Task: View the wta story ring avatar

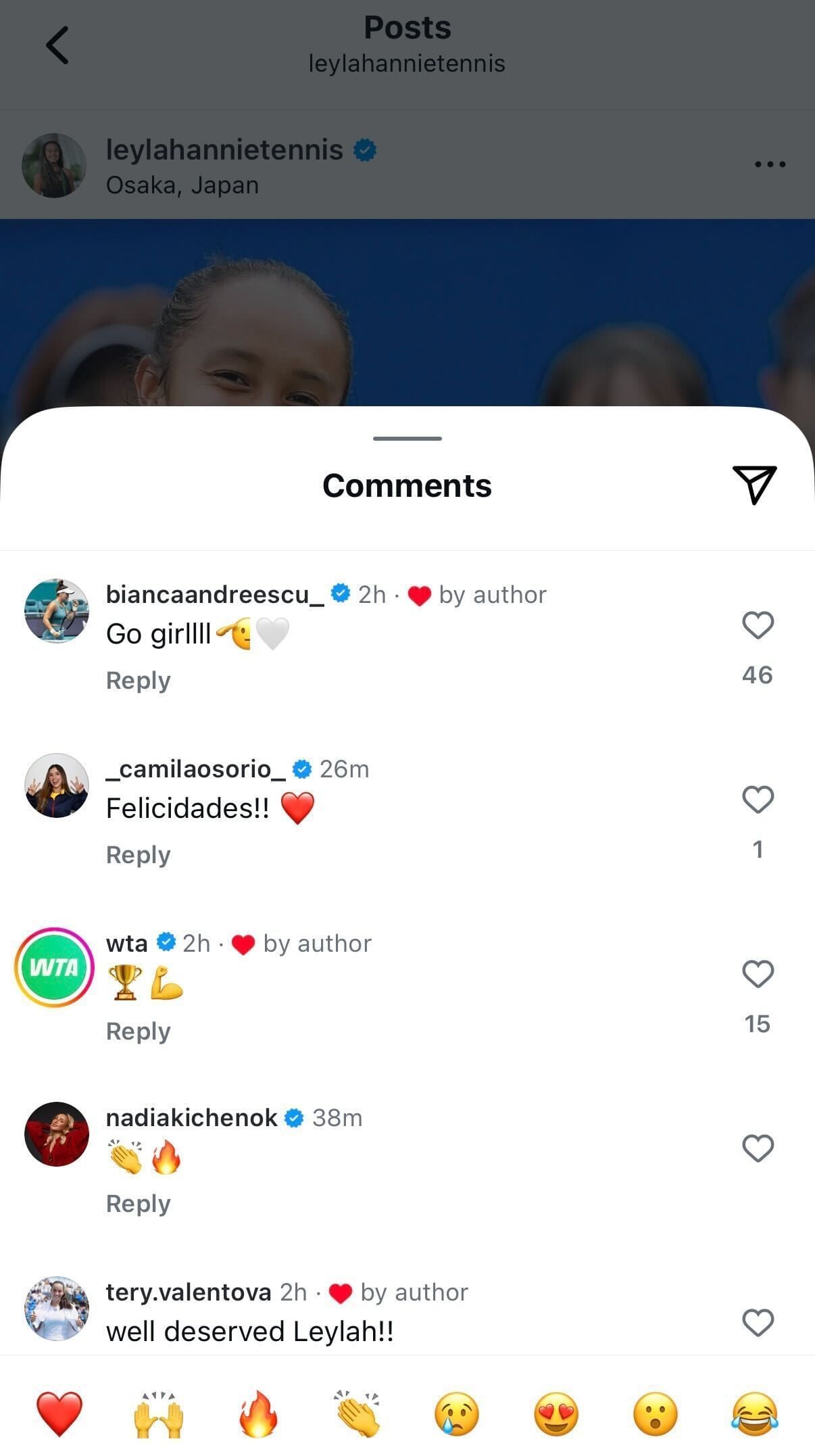Action: (x=55, y=967)
